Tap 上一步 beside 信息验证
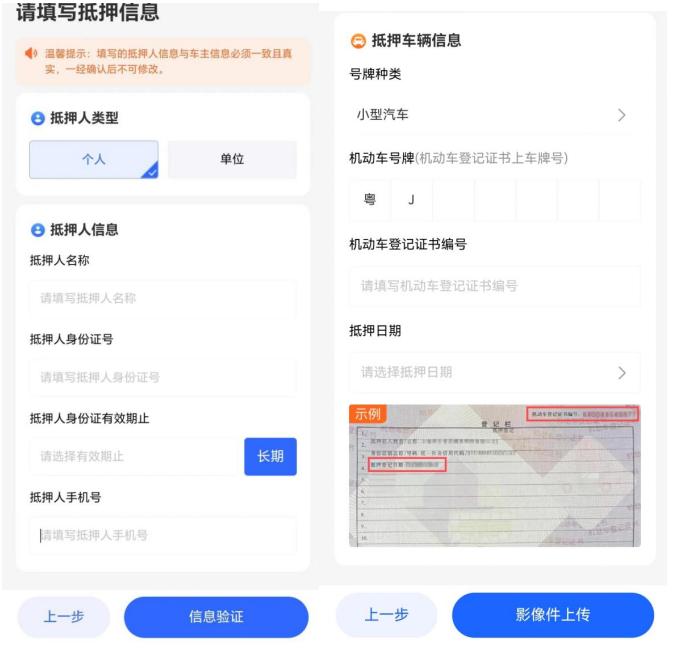 click(x=63, y=617)
